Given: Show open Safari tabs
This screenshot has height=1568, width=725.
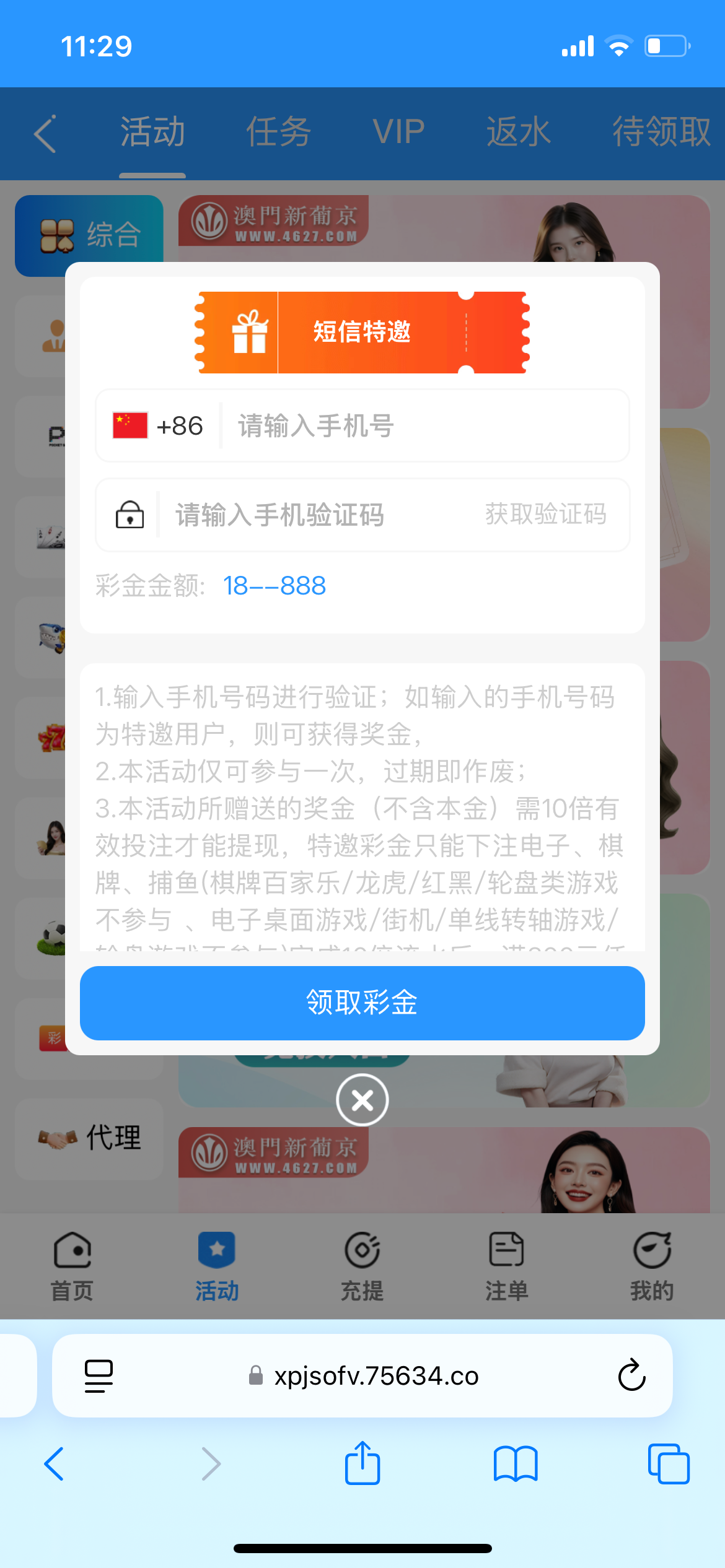Looking at the screenshot, I should pos(668,1464).
